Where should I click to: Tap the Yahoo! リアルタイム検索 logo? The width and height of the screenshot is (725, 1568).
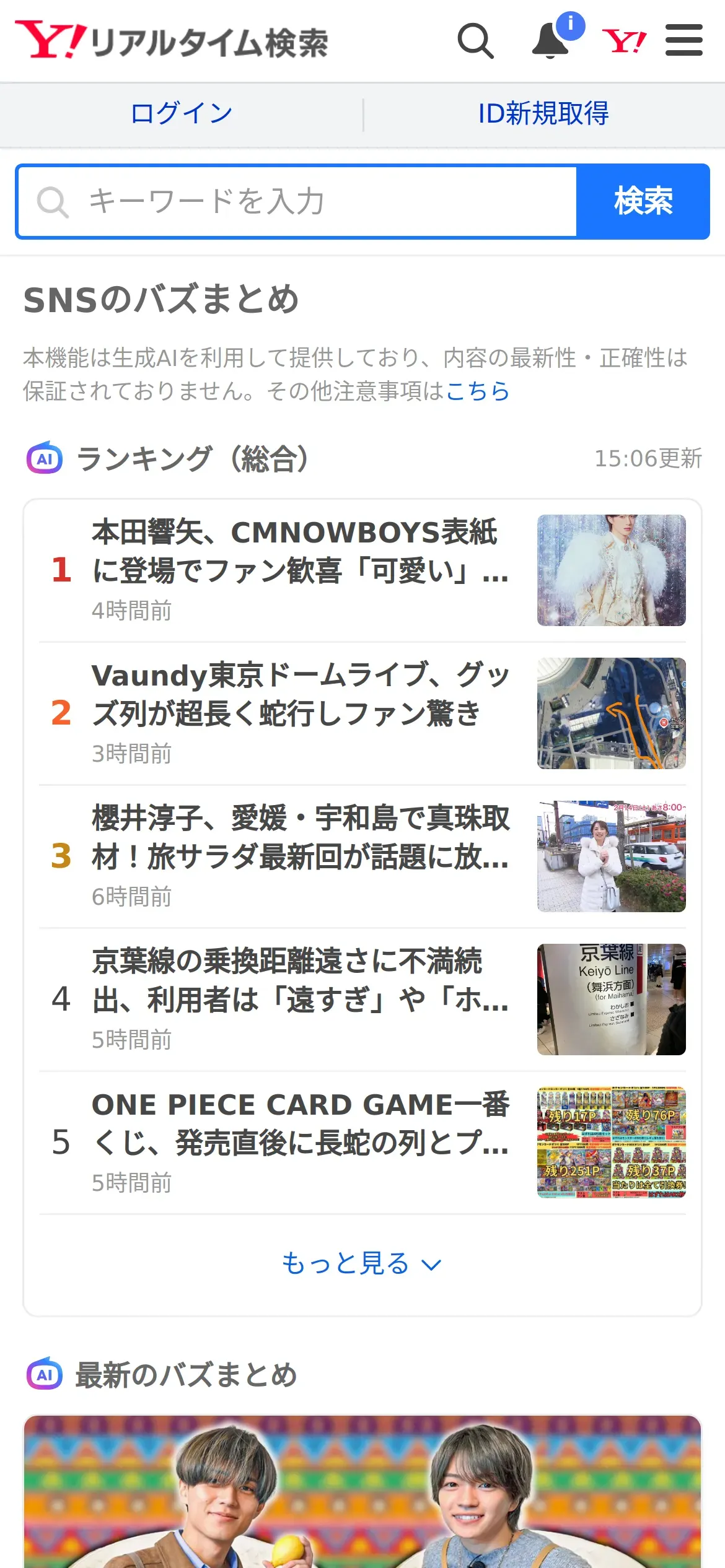(x=172, y=41)
